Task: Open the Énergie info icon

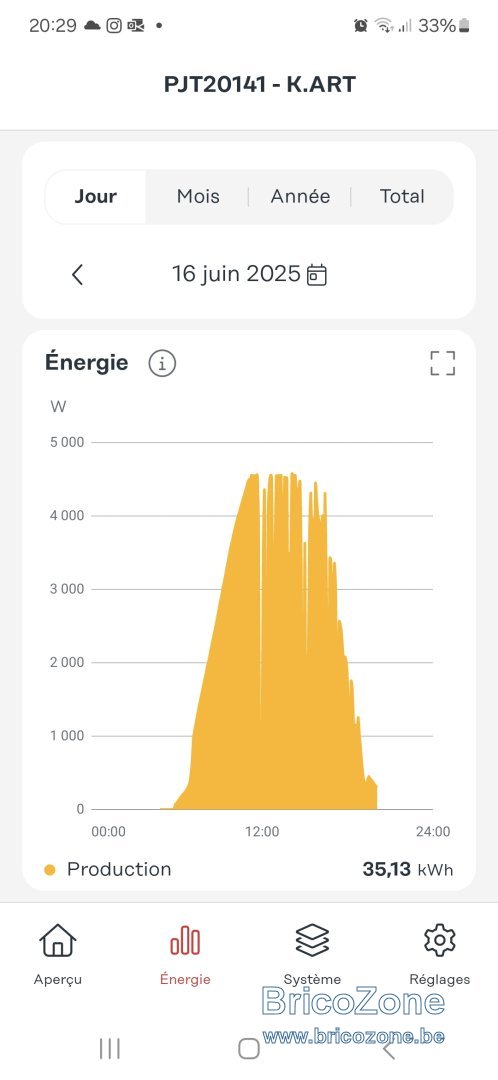Action: (x=163, y=363)
